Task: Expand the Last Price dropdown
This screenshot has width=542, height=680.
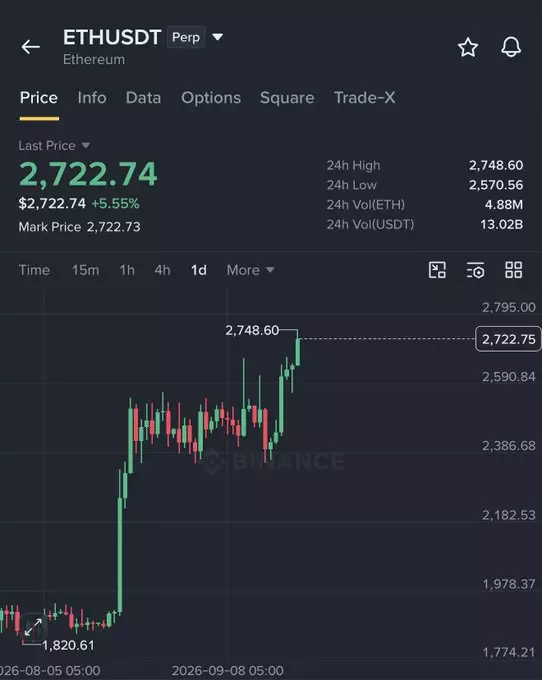Action: click(54, 145)
